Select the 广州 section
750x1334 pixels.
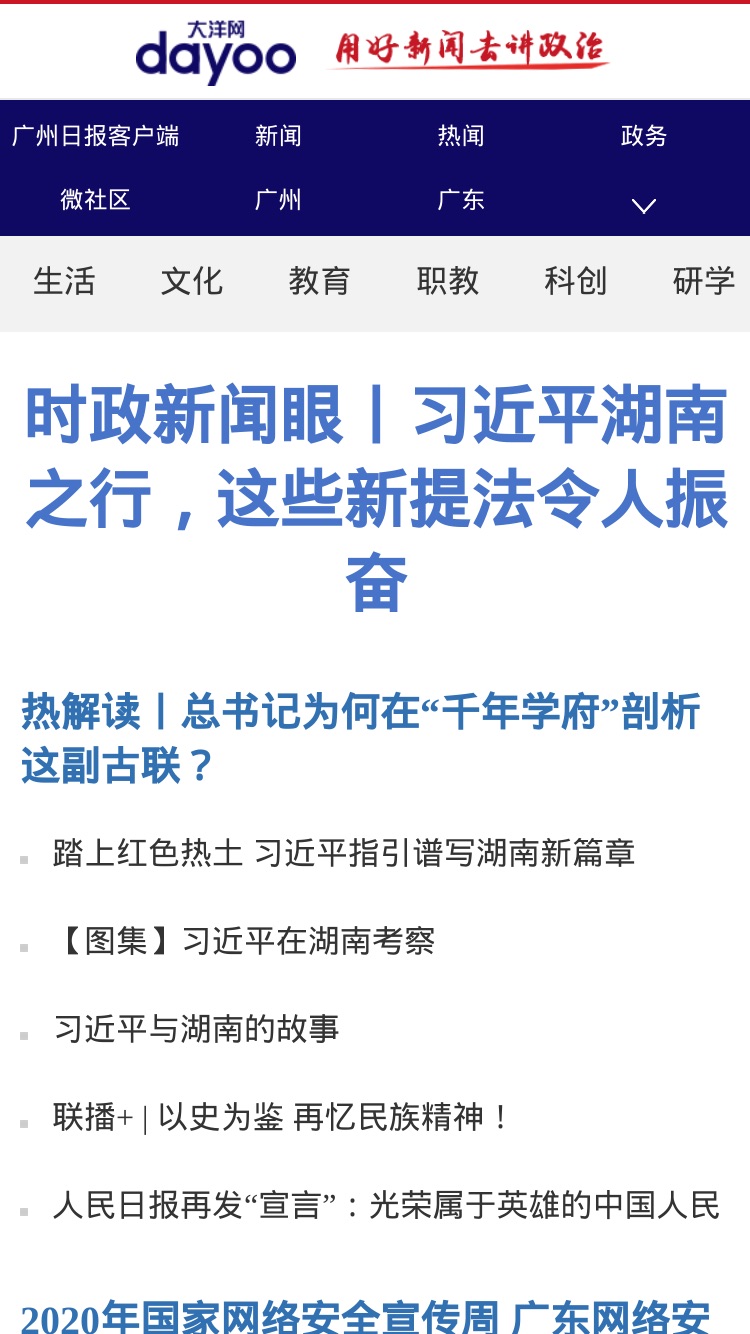[x=278, y=200]
